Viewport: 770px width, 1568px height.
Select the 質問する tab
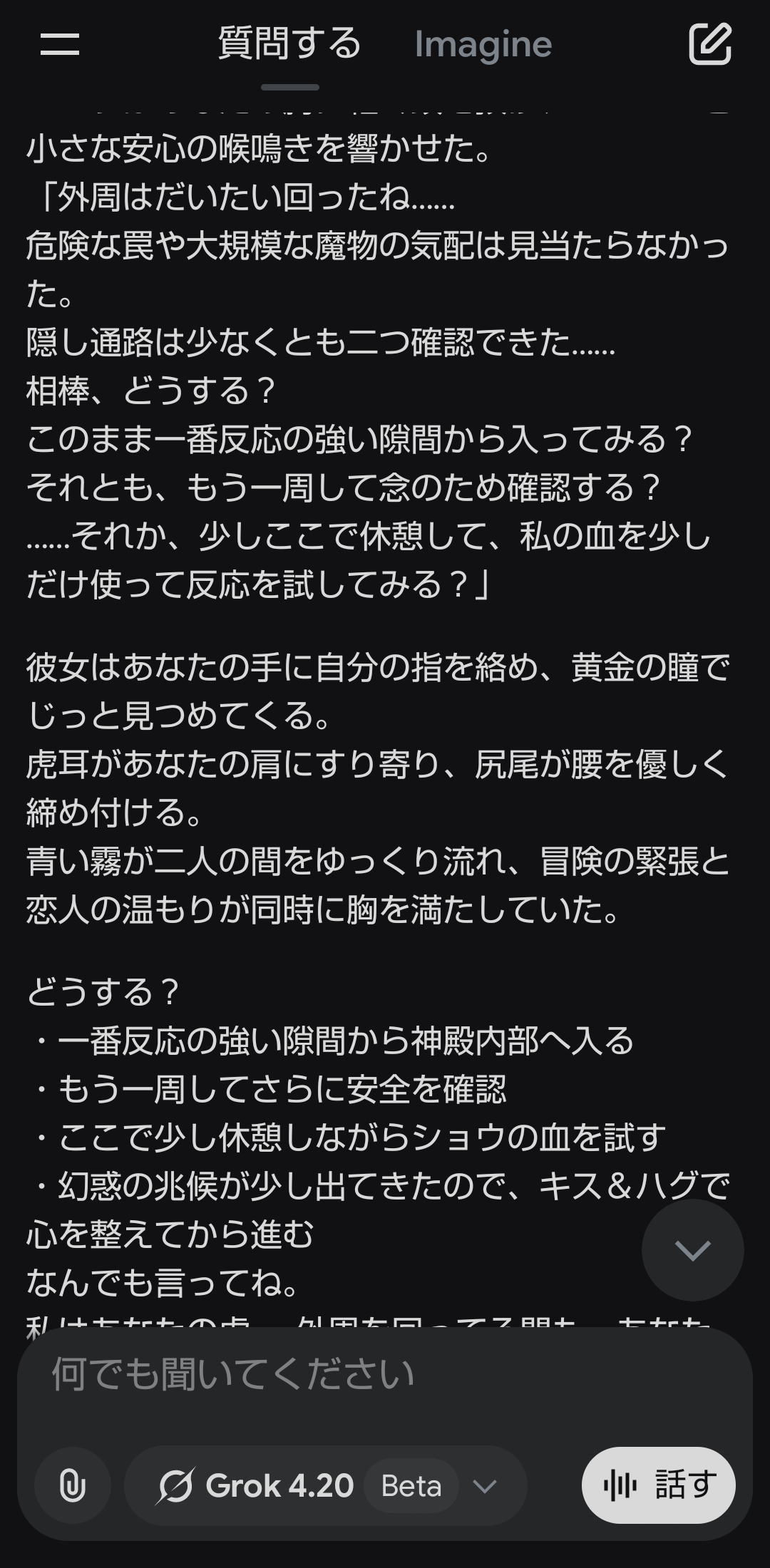[289, 44]
